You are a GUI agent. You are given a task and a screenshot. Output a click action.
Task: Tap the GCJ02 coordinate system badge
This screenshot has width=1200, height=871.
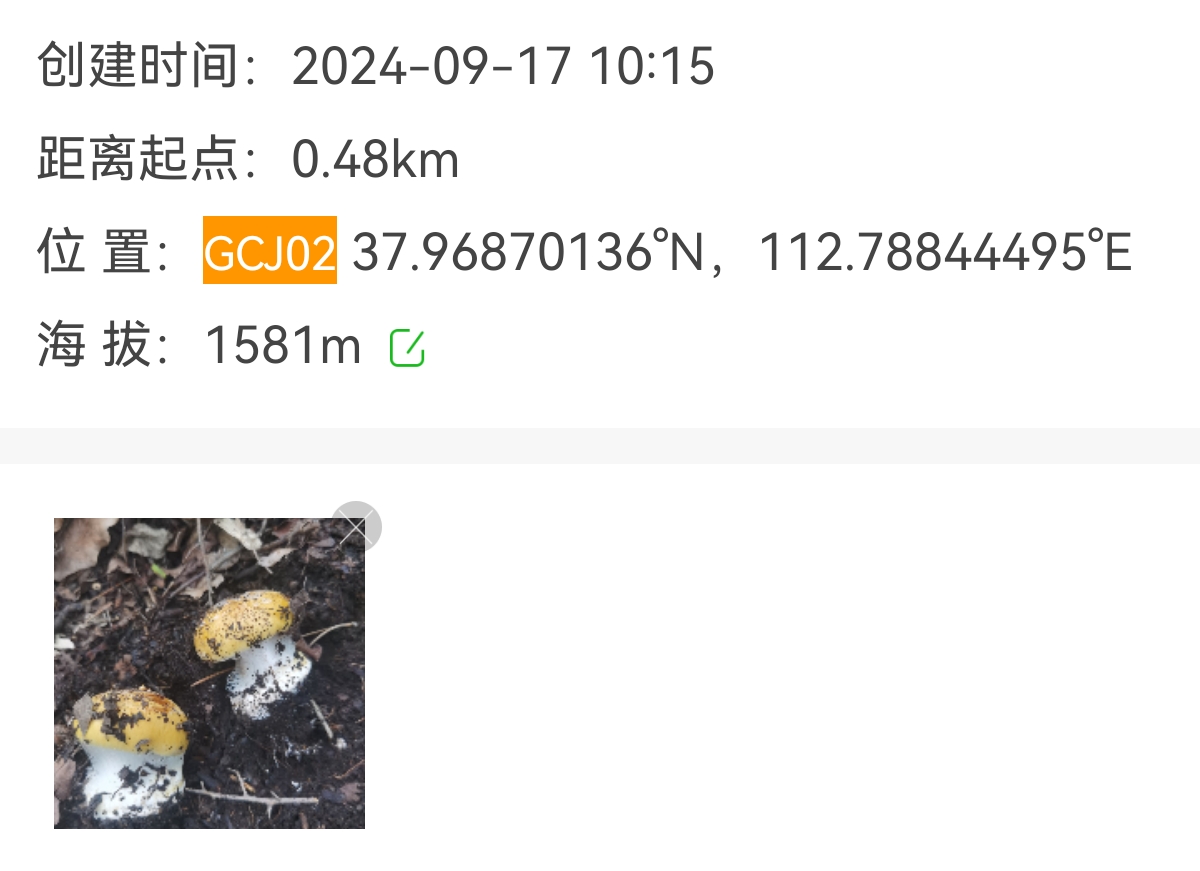pyautogui.click(x=270, y=251)
